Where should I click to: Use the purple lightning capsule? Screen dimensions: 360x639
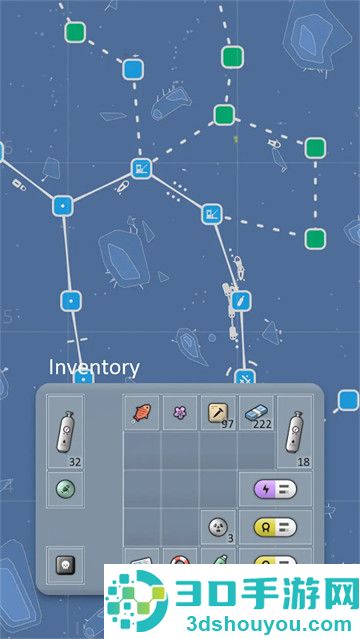click(275, 489)
